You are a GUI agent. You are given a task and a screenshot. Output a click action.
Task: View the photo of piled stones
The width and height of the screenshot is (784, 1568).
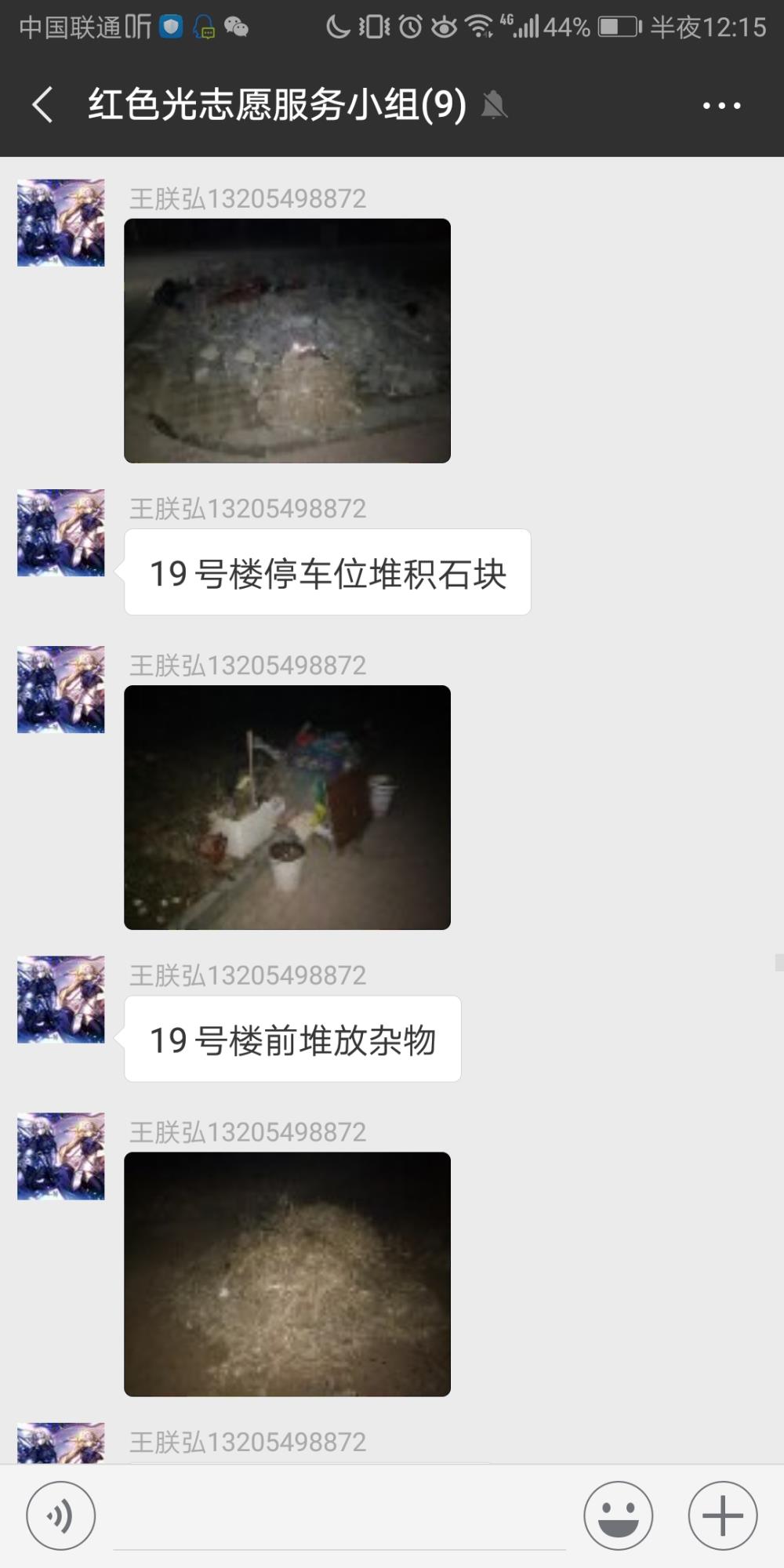tap(287, 340)
